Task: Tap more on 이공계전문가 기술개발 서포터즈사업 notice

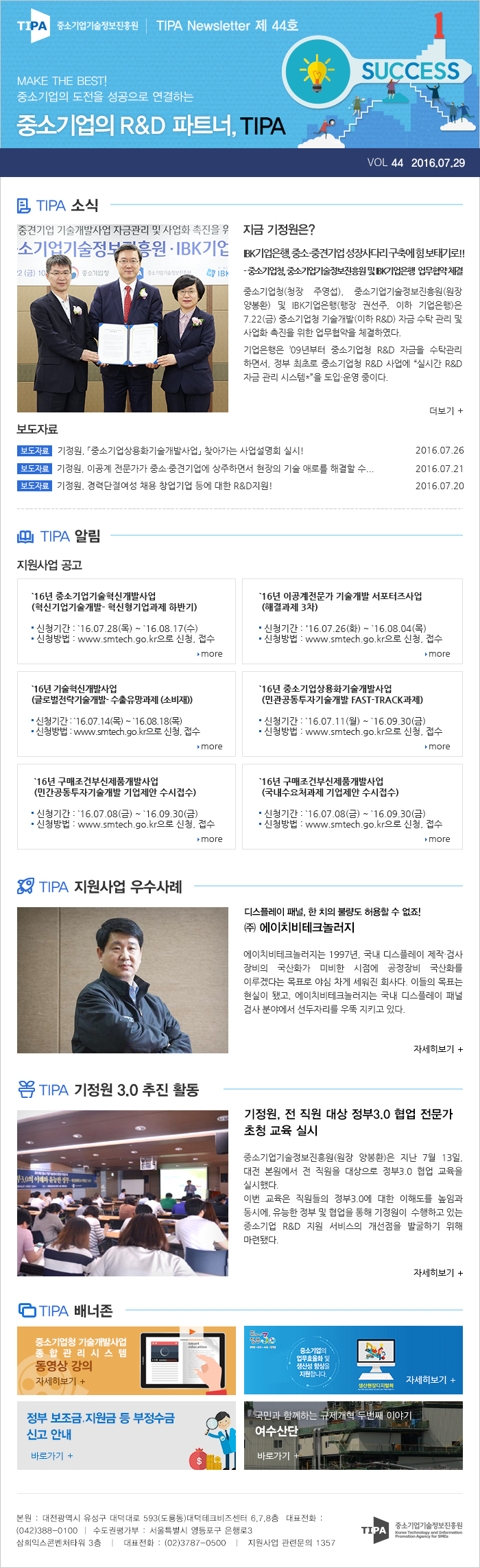Action: pos(438,654)
